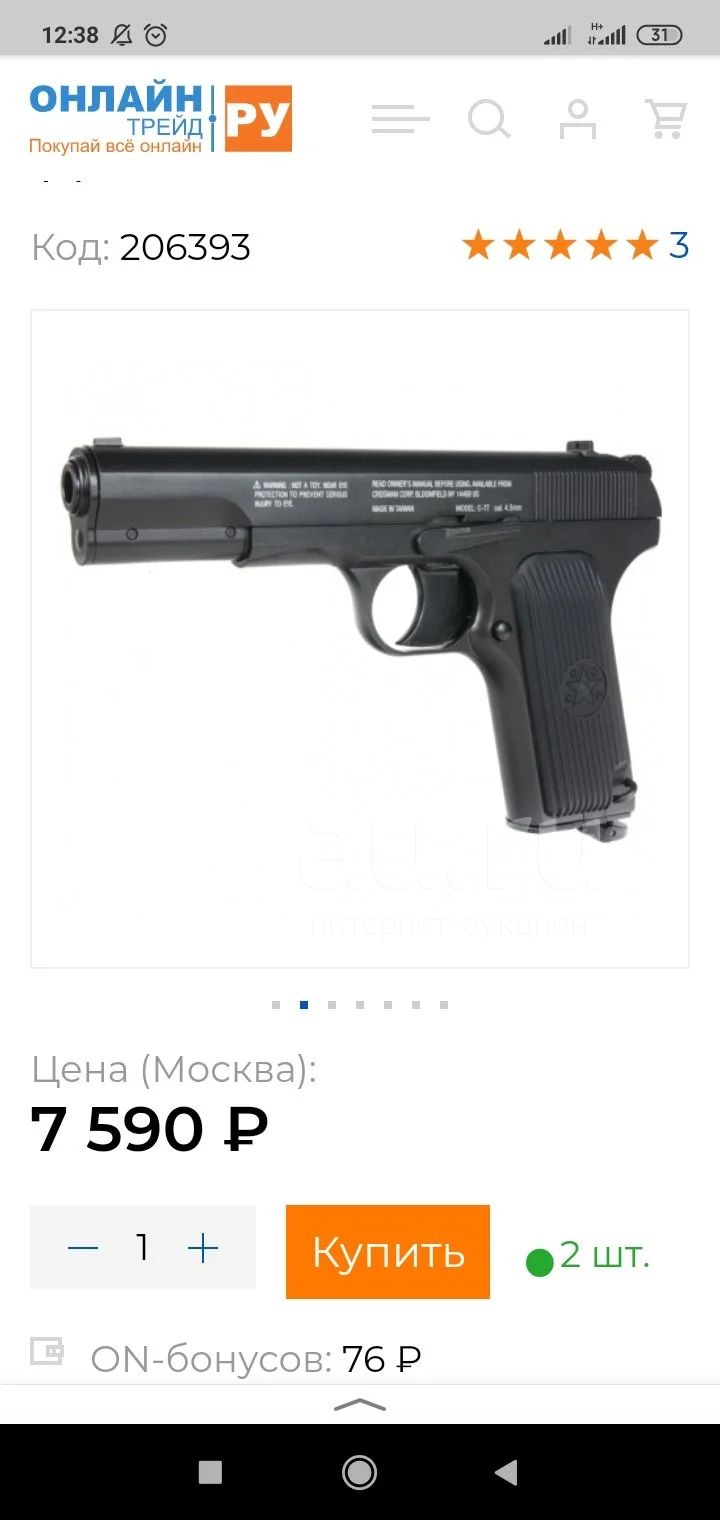Tap the system home button
This screenshot has height=1520, width=720.
(x=359, y=1472)
